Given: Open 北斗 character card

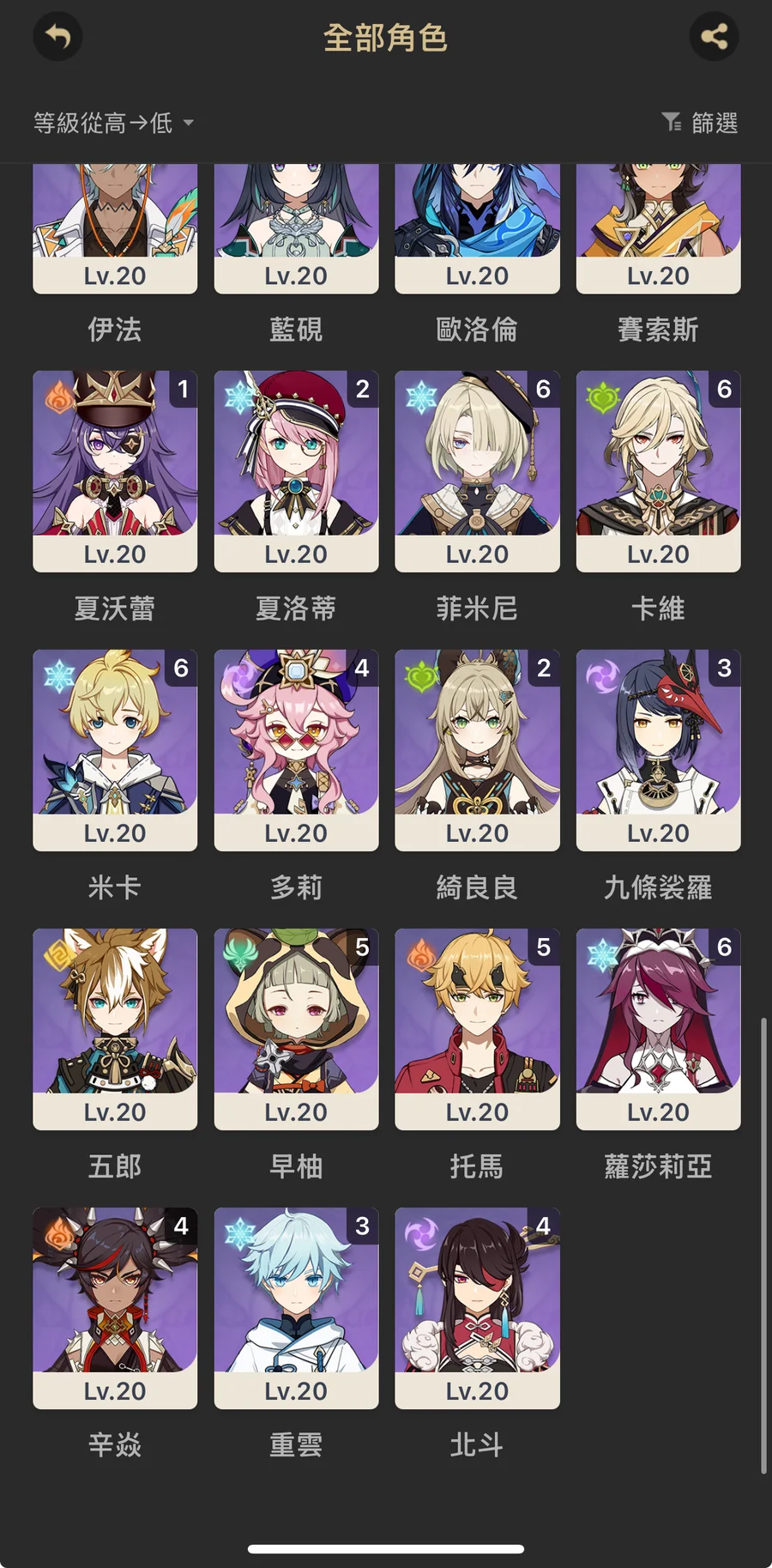Looking at the screenshot, I should pyautogui.click(x=477, y=1307).
